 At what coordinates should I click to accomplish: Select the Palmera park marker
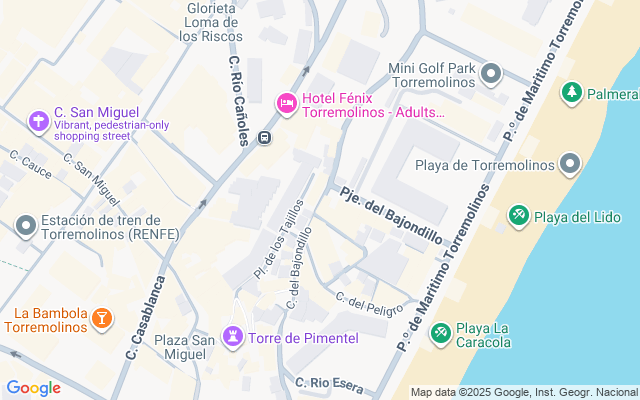(571, 94)
